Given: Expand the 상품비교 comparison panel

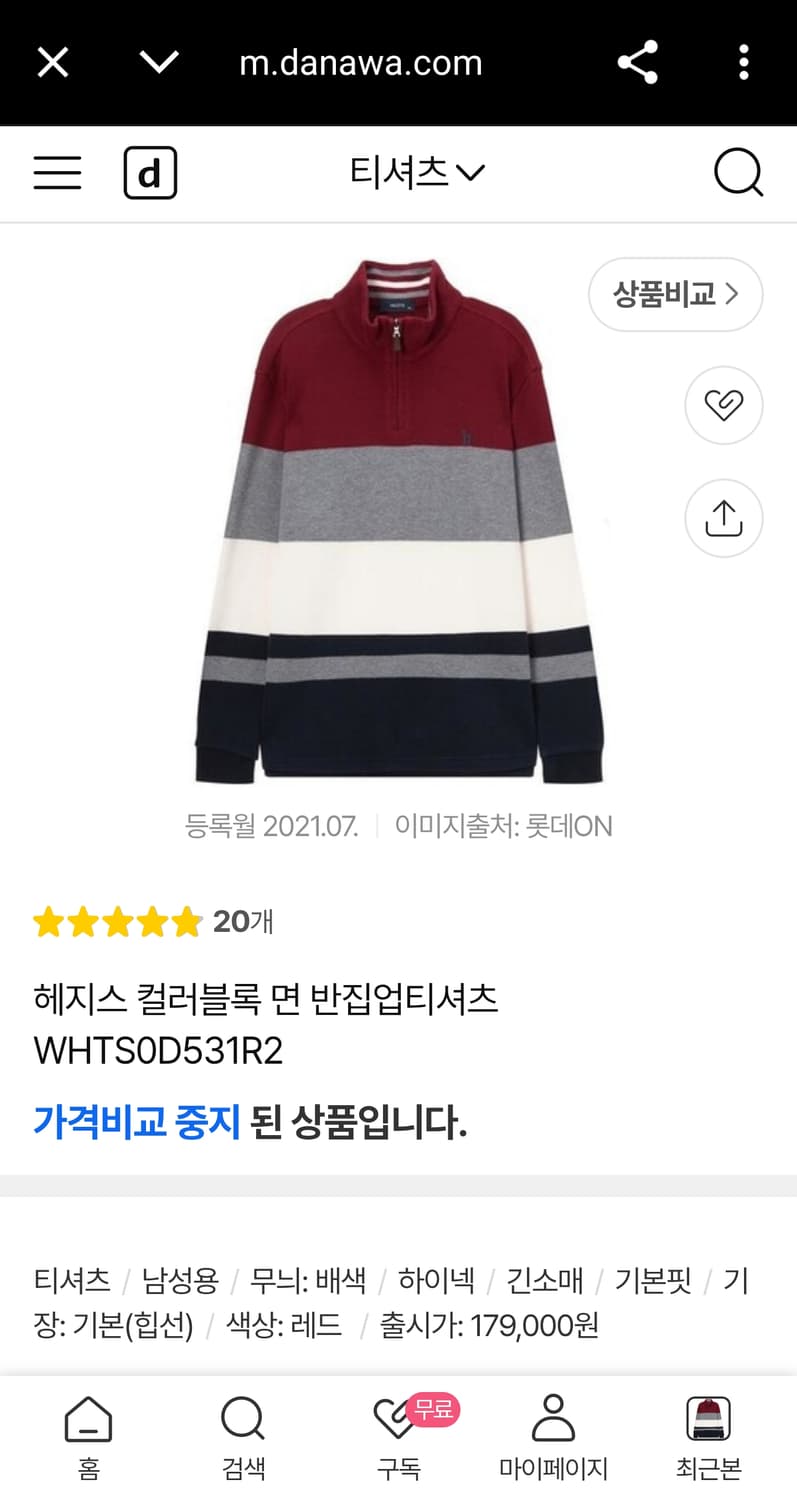Looking at the screenshot, I should click(675, 294).
